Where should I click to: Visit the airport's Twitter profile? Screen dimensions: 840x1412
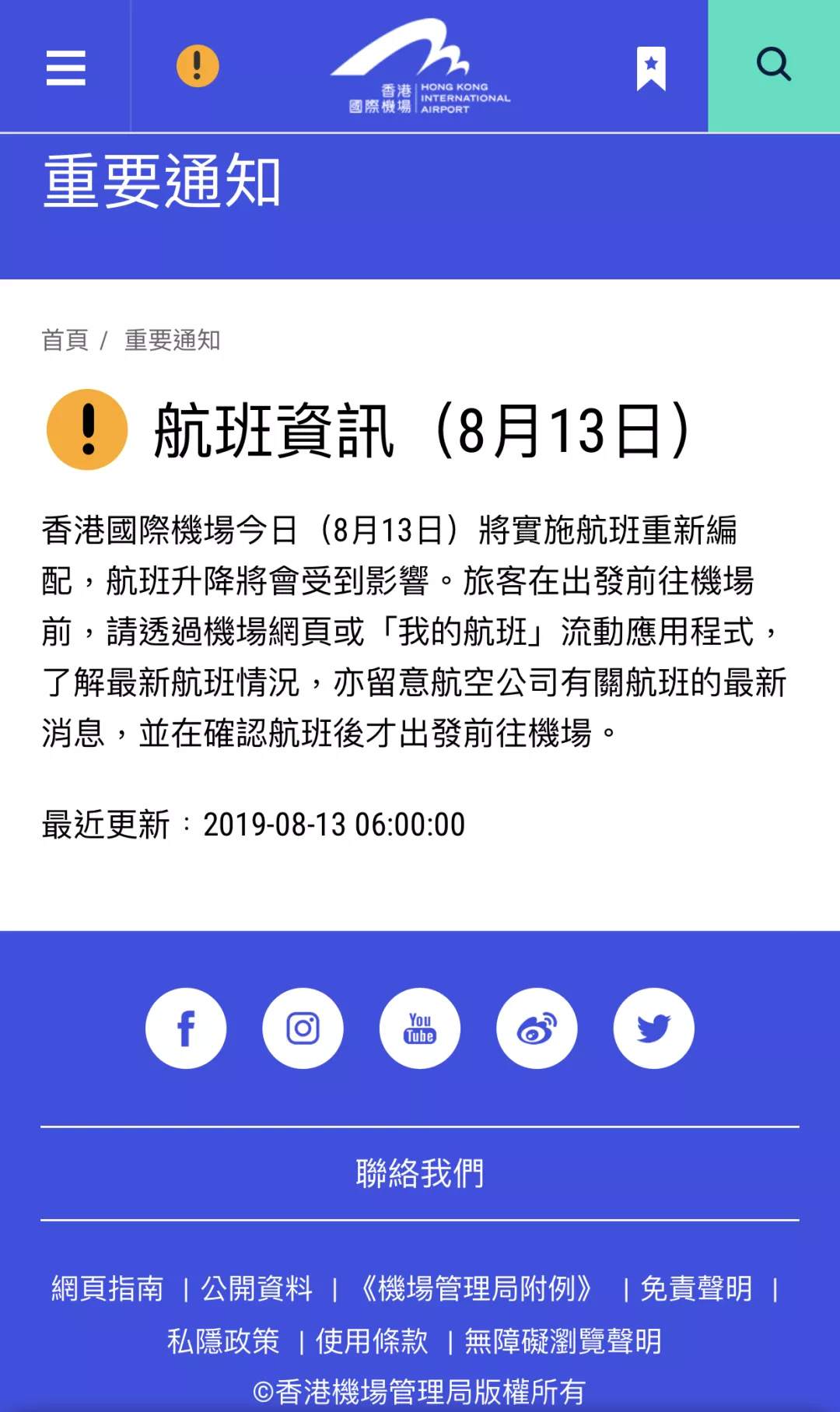(x=653, y=1028)
